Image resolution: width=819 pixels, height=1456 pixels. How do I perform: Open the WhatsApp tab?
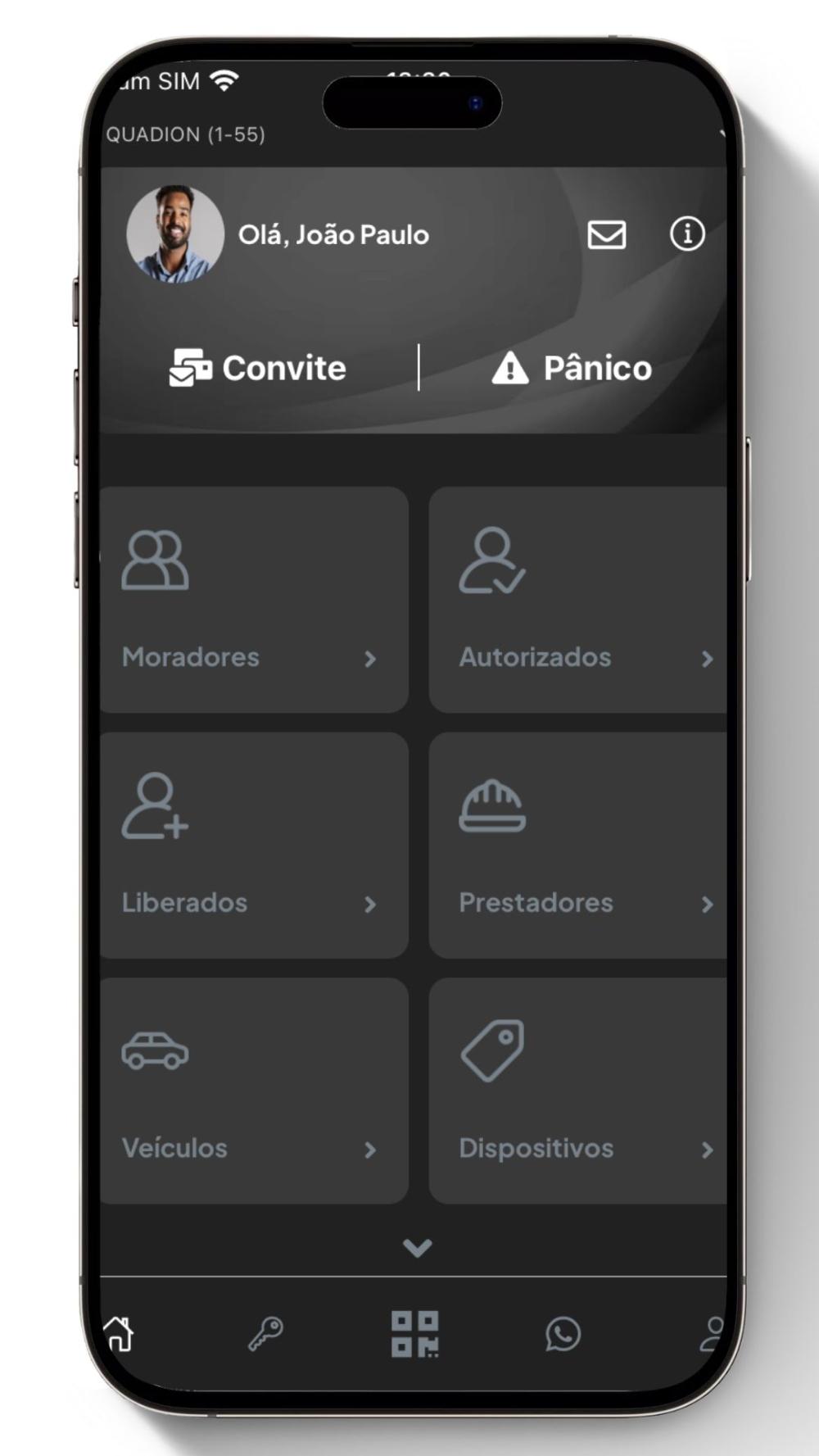pyautogui.click(x=563, y=1334)
